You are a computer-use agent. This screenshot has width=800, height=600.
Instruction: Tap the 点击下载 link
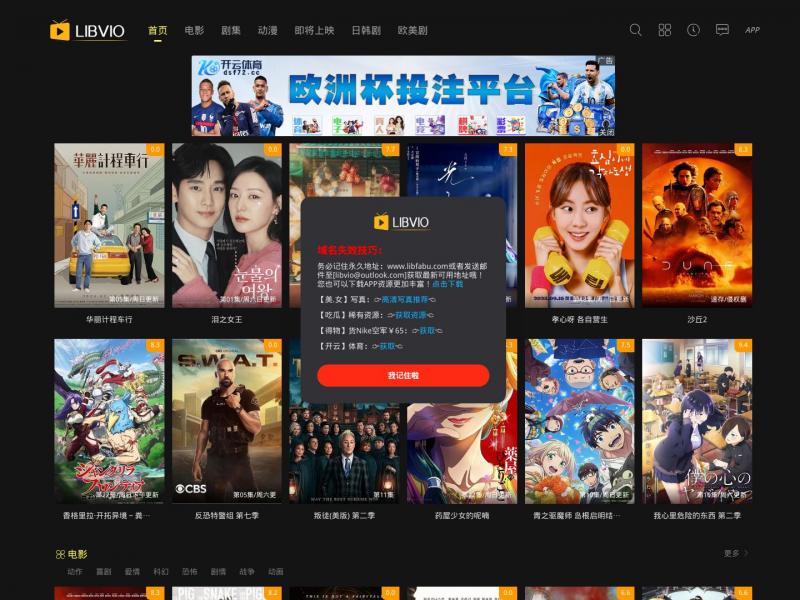pyautogui.click(x=447, y=284)
